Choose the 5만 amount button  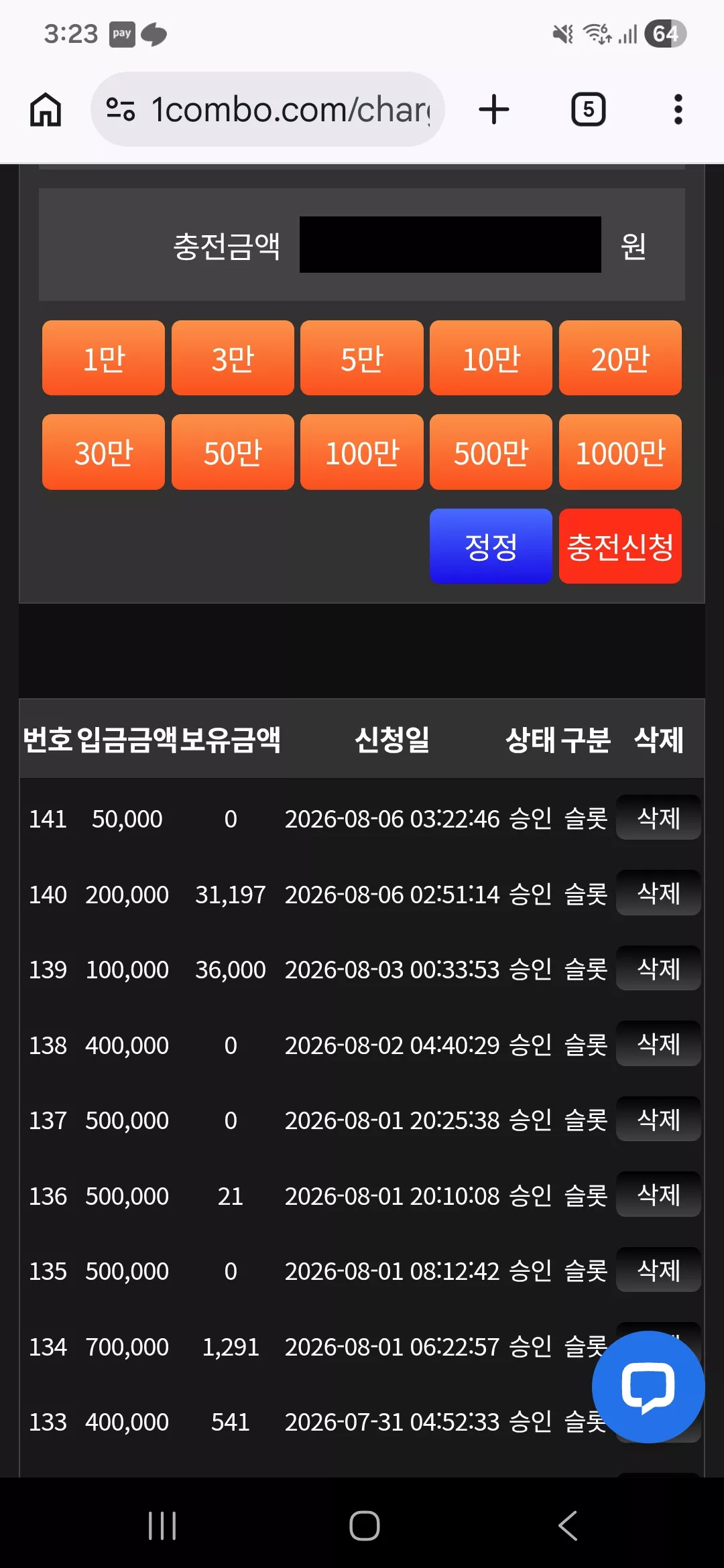tap(362, 358)
